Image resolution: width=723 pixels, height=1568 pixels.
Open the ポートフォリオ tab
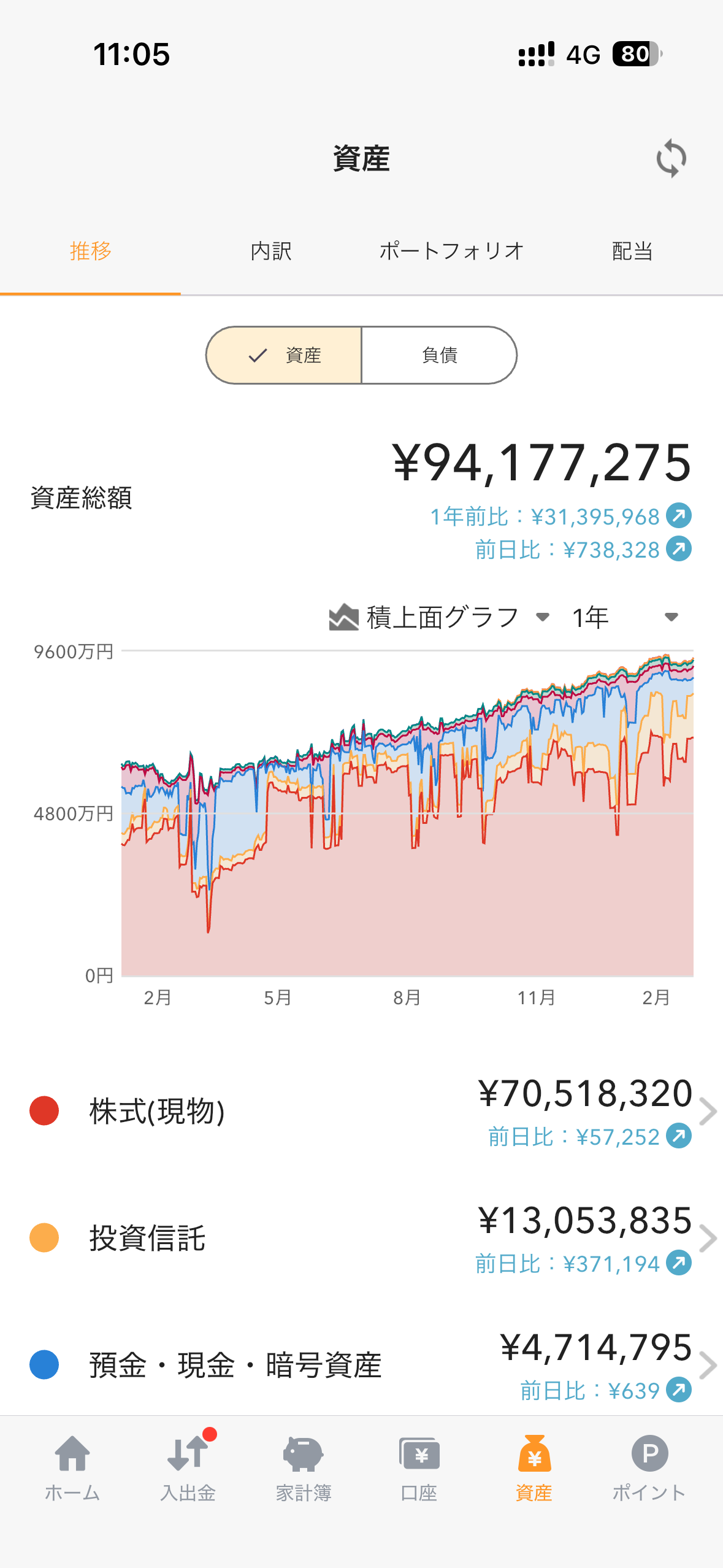(451, 251)
